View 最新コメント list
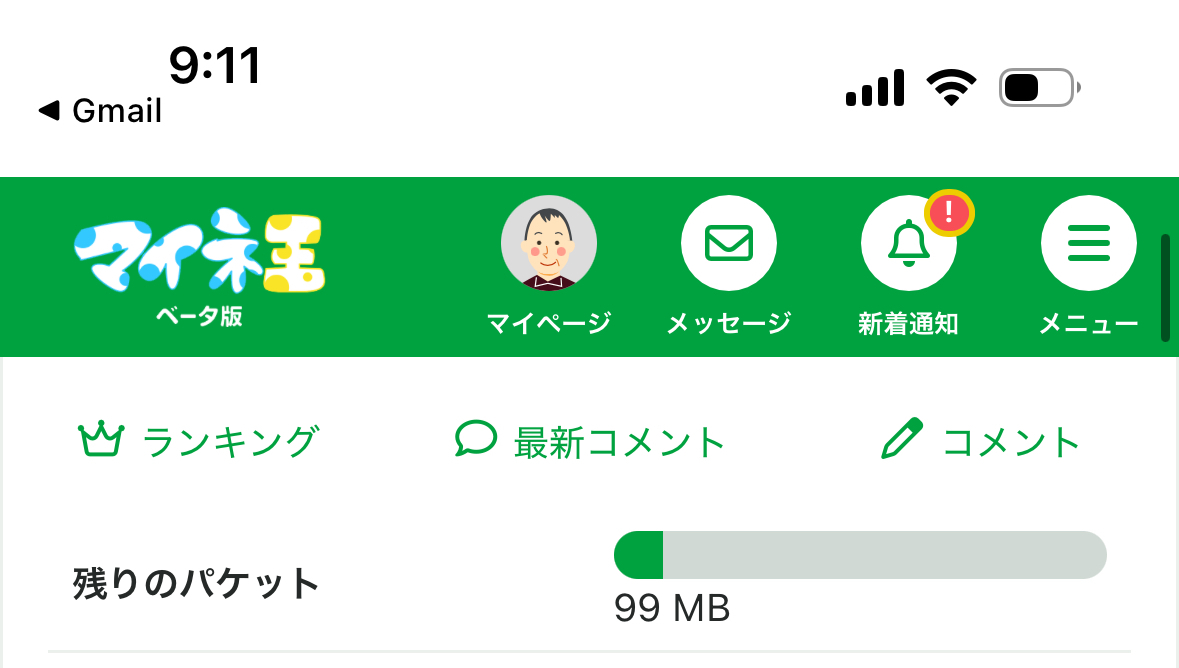Viewport: 1179px width, 668px height. [590, 440]
